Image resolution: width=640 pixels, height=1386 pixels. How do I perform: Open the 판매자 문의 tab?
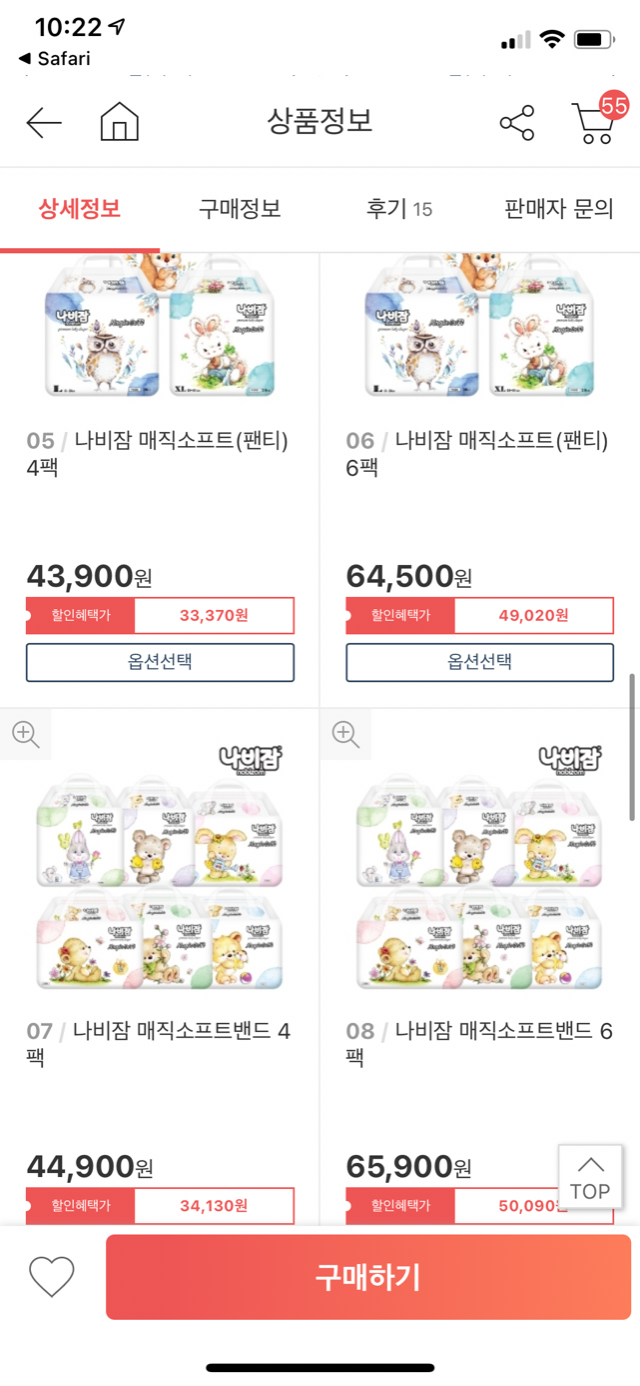click(559, 209)
